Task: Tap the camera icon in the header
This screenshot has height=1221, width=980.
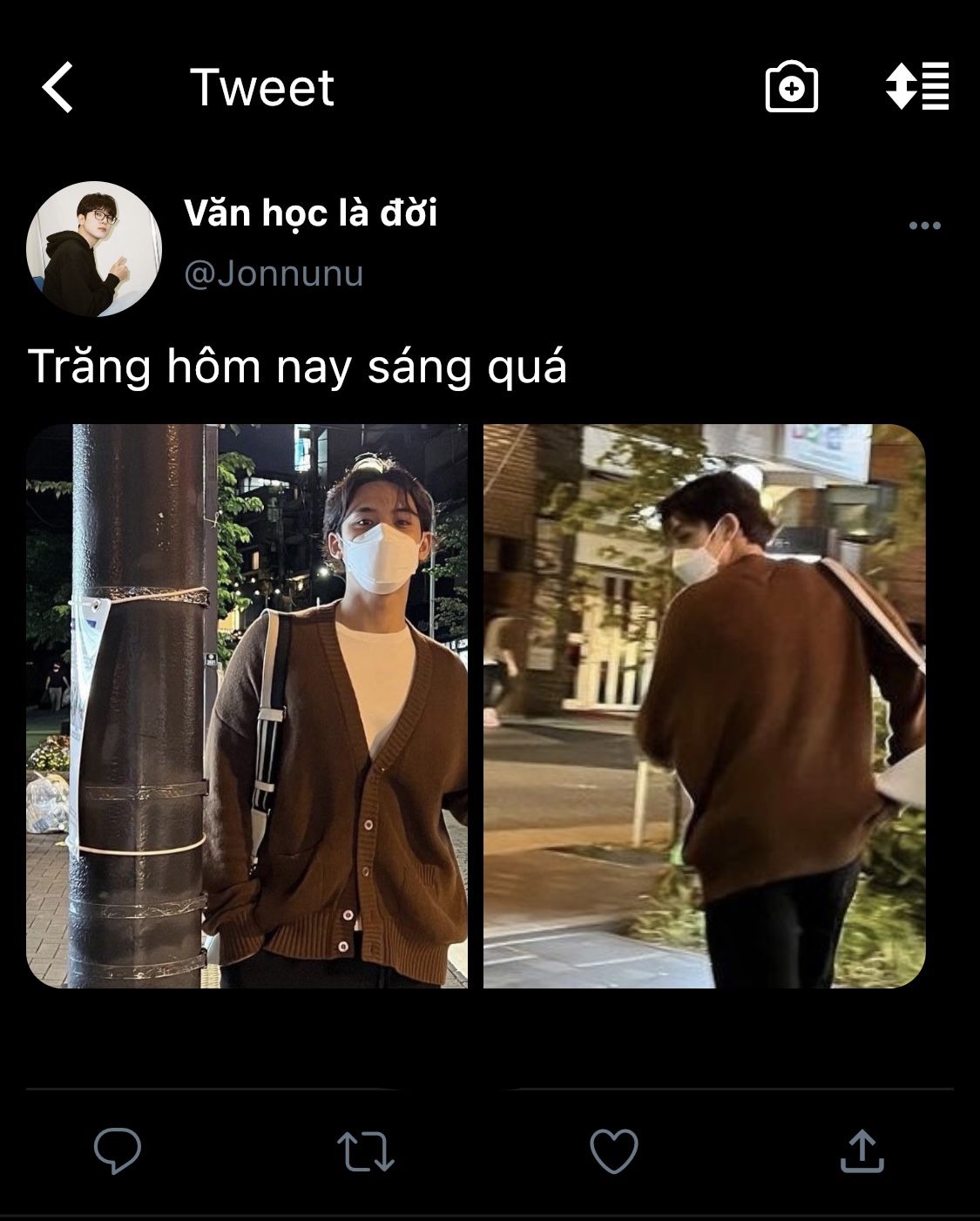Action: tap(791, 87)
